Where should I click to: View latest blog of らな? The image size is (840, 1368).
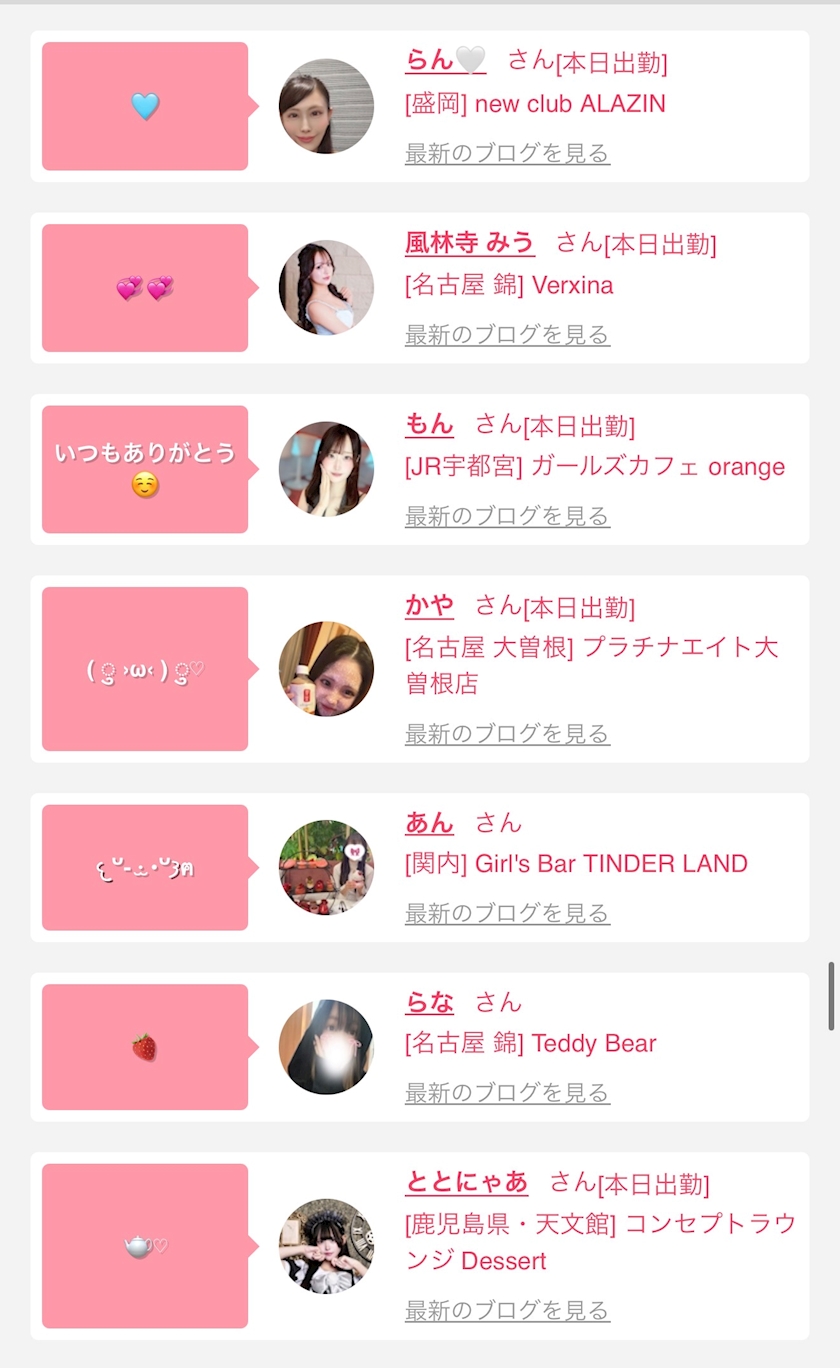[x=507, y=1093]
